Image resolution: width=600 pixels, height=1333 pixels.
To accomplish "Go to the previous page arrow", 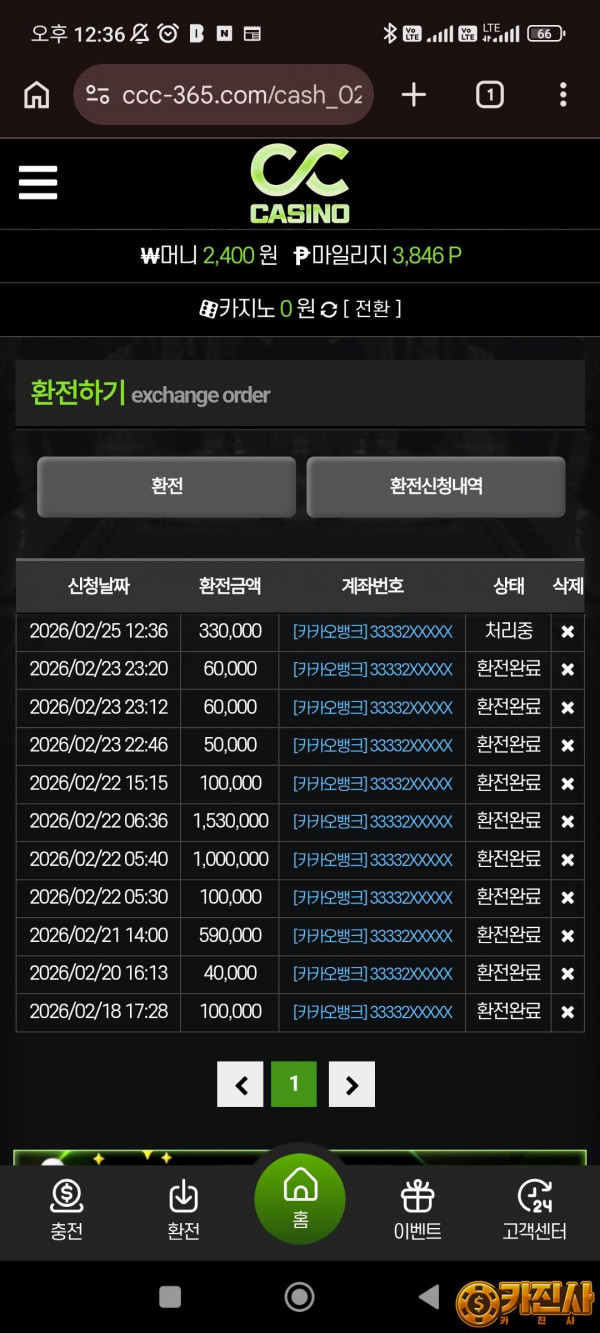I will [240, 1084].
